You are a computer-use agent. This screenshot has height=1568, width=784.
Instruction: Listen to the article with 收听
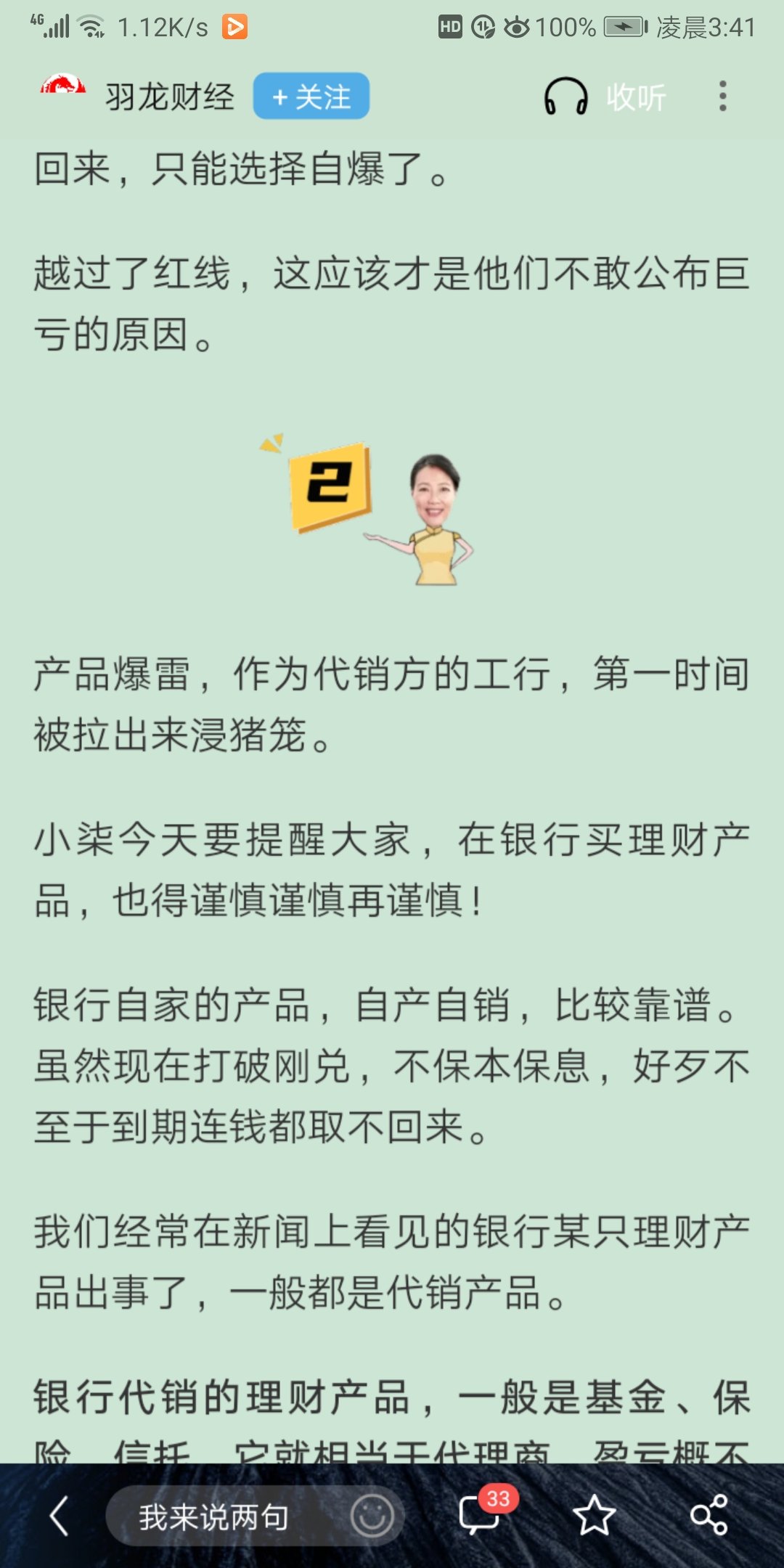tap(605, 97)
